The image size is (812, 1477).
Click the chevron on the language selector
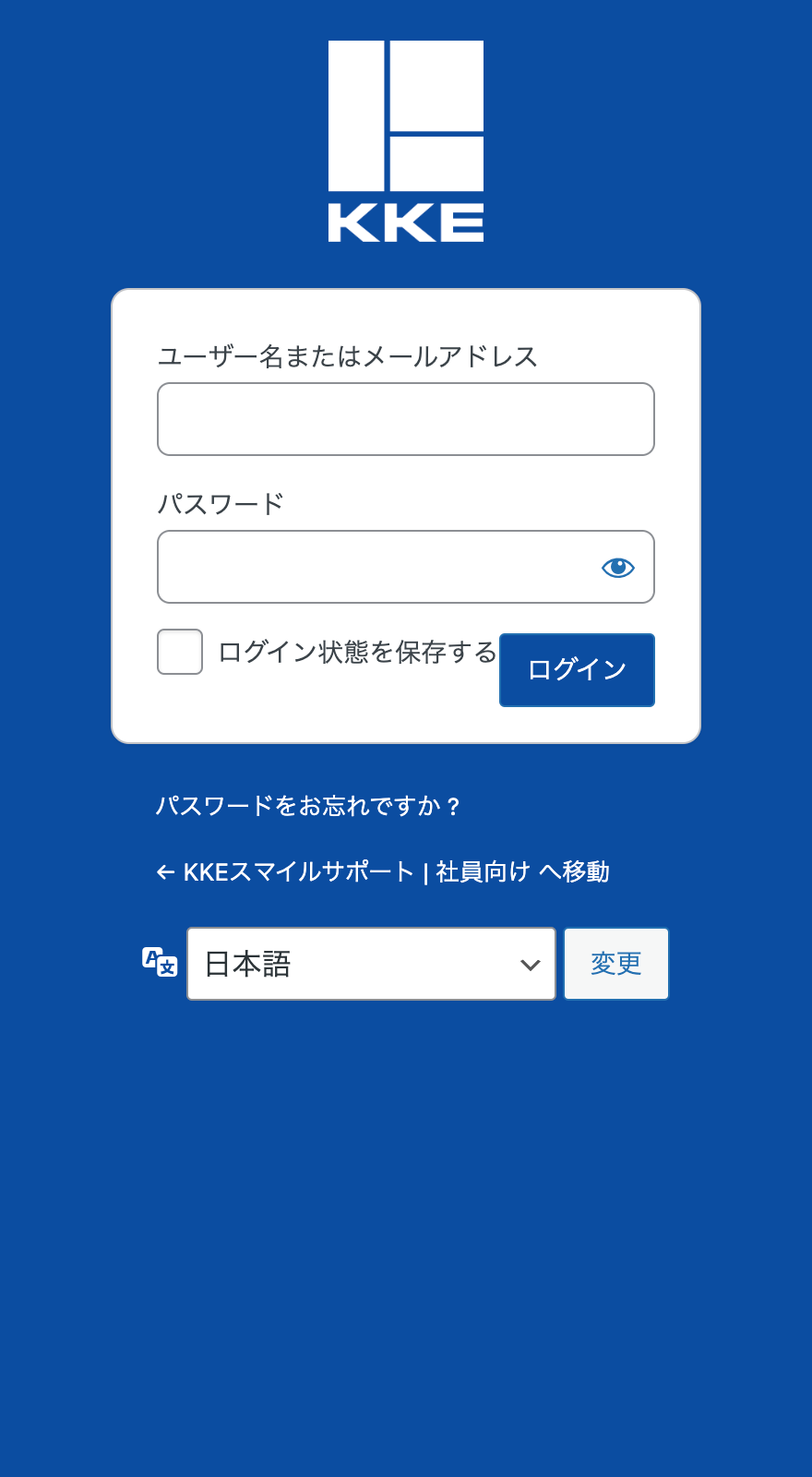pyautogui.click(x=529, y=963)
